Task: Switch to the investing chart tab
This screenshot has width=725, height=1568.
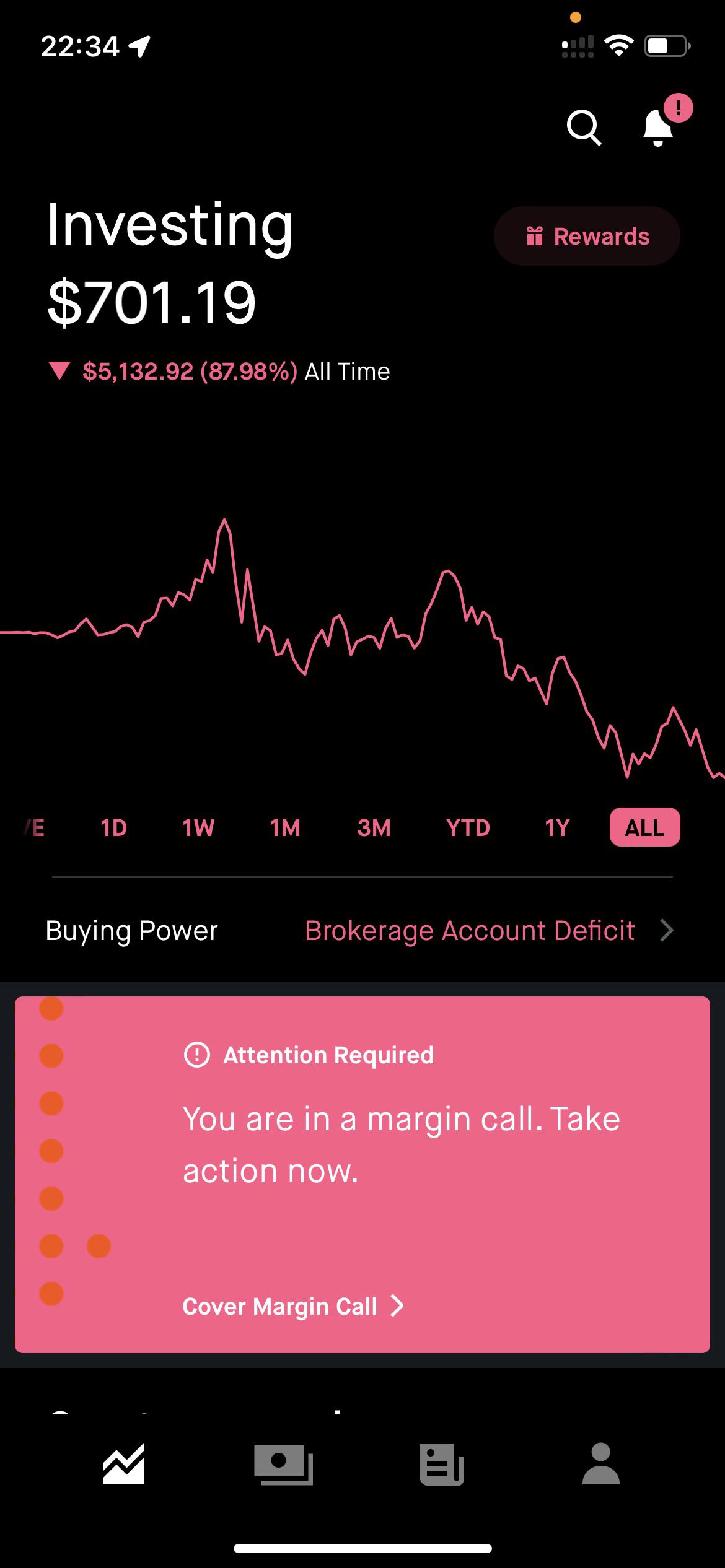Action: pos(124,1464)
